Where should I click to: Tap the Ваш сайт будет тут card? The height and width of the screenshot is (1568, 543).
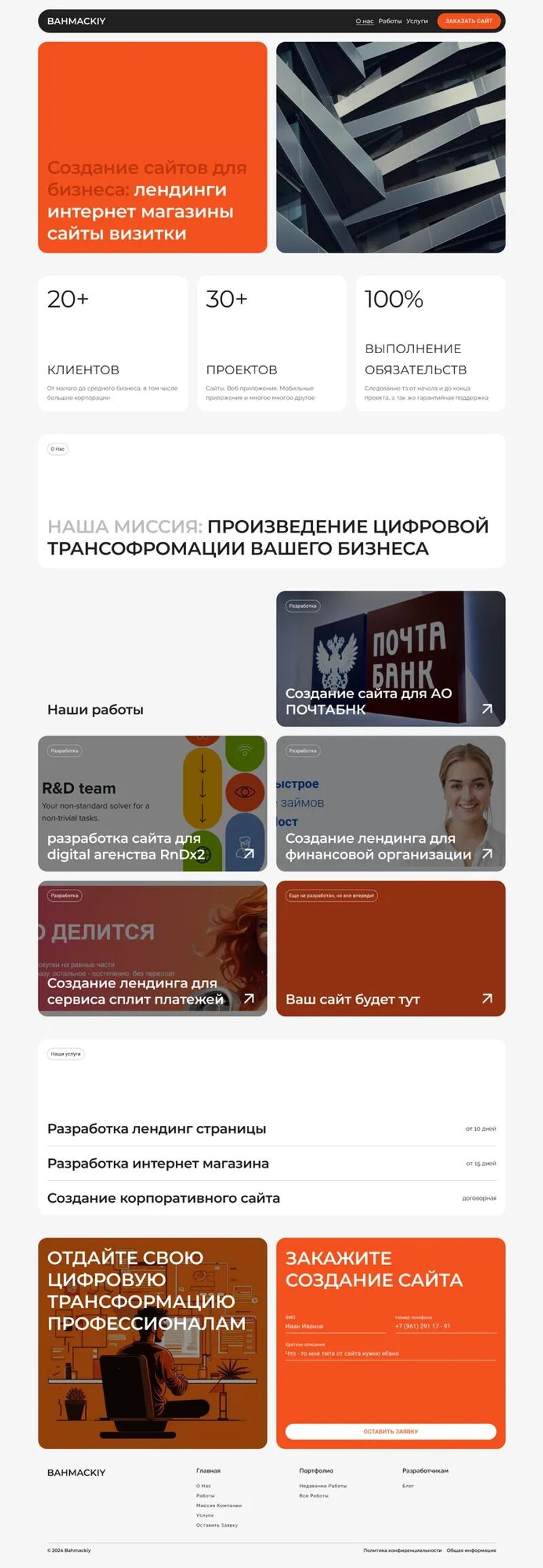pyautogui.click(x=390, y=948)
